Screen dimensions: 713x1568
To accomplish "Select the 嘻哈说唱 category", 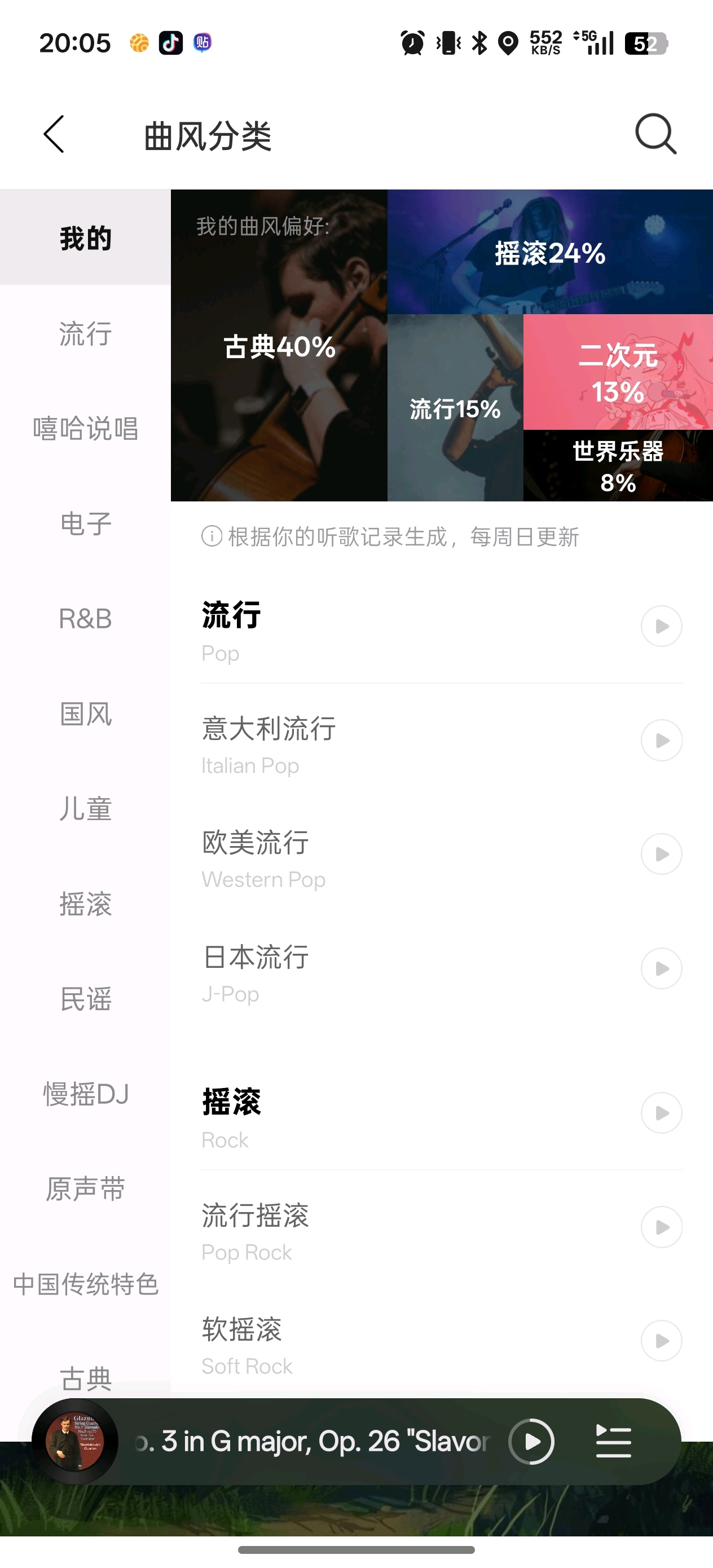I will 85,429.
